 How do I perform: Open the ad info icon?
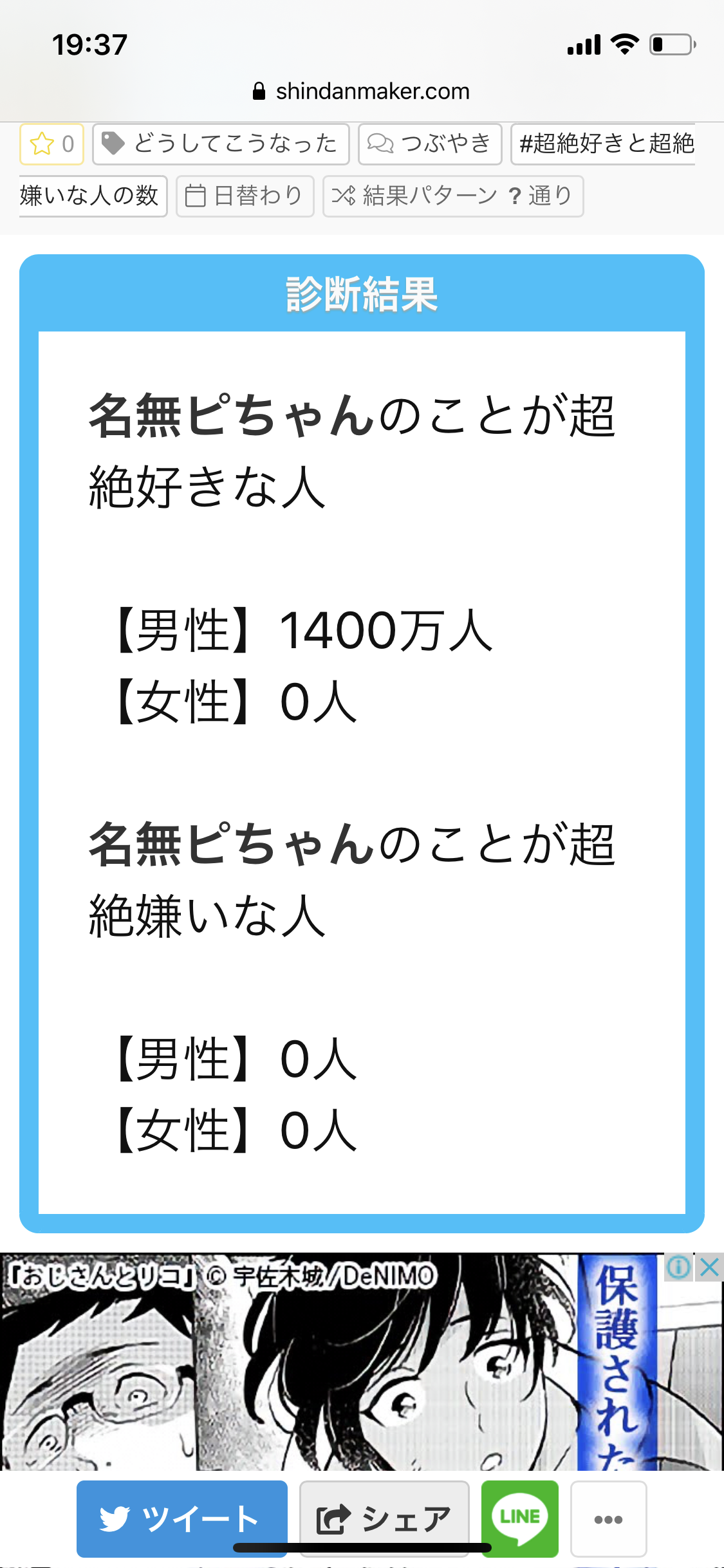point(678,1267)
